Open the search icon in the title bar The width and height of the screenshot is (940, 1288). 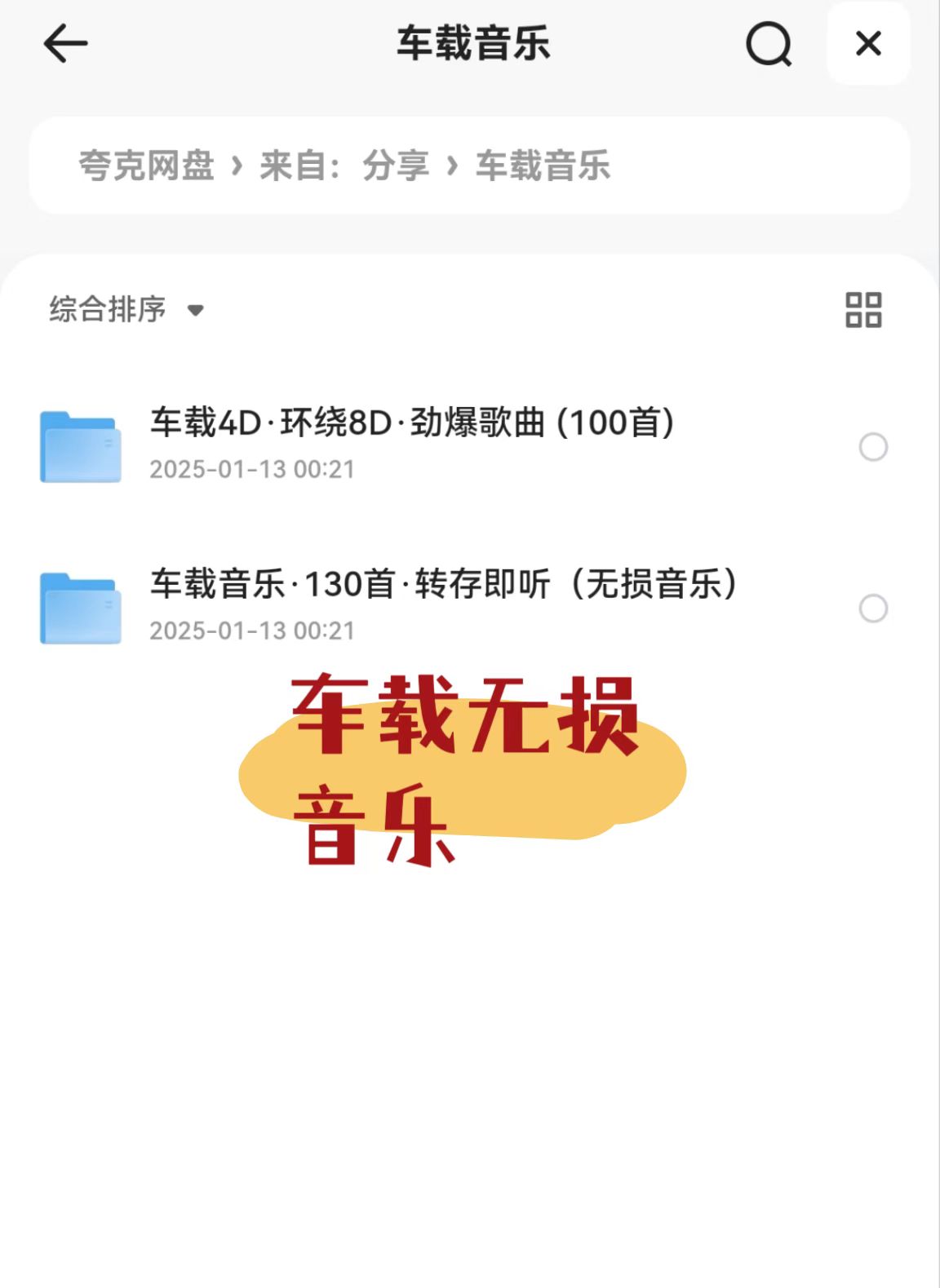pyautogui.click(x=768, y=44)
